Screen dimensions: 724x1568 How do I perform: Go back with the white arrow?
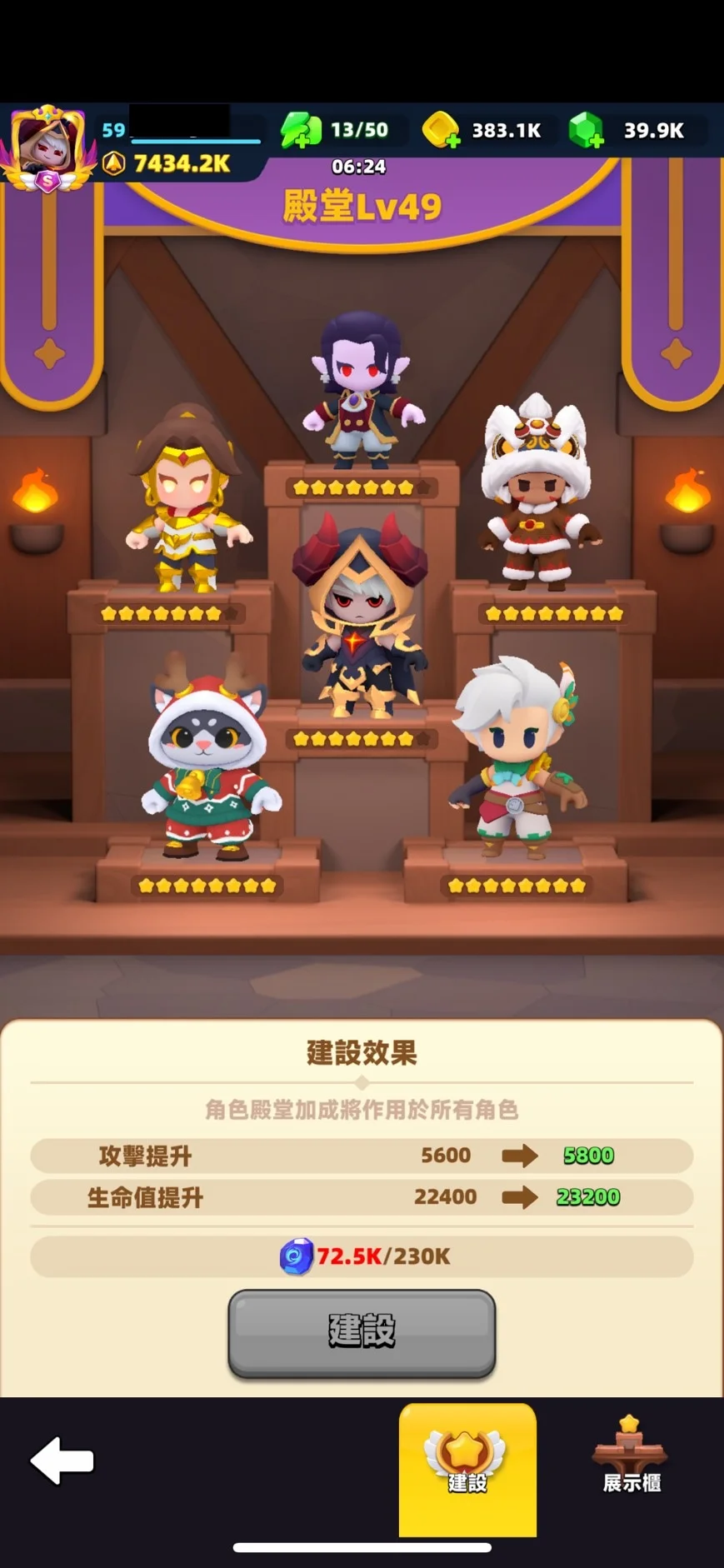(x=62, y=1460)
